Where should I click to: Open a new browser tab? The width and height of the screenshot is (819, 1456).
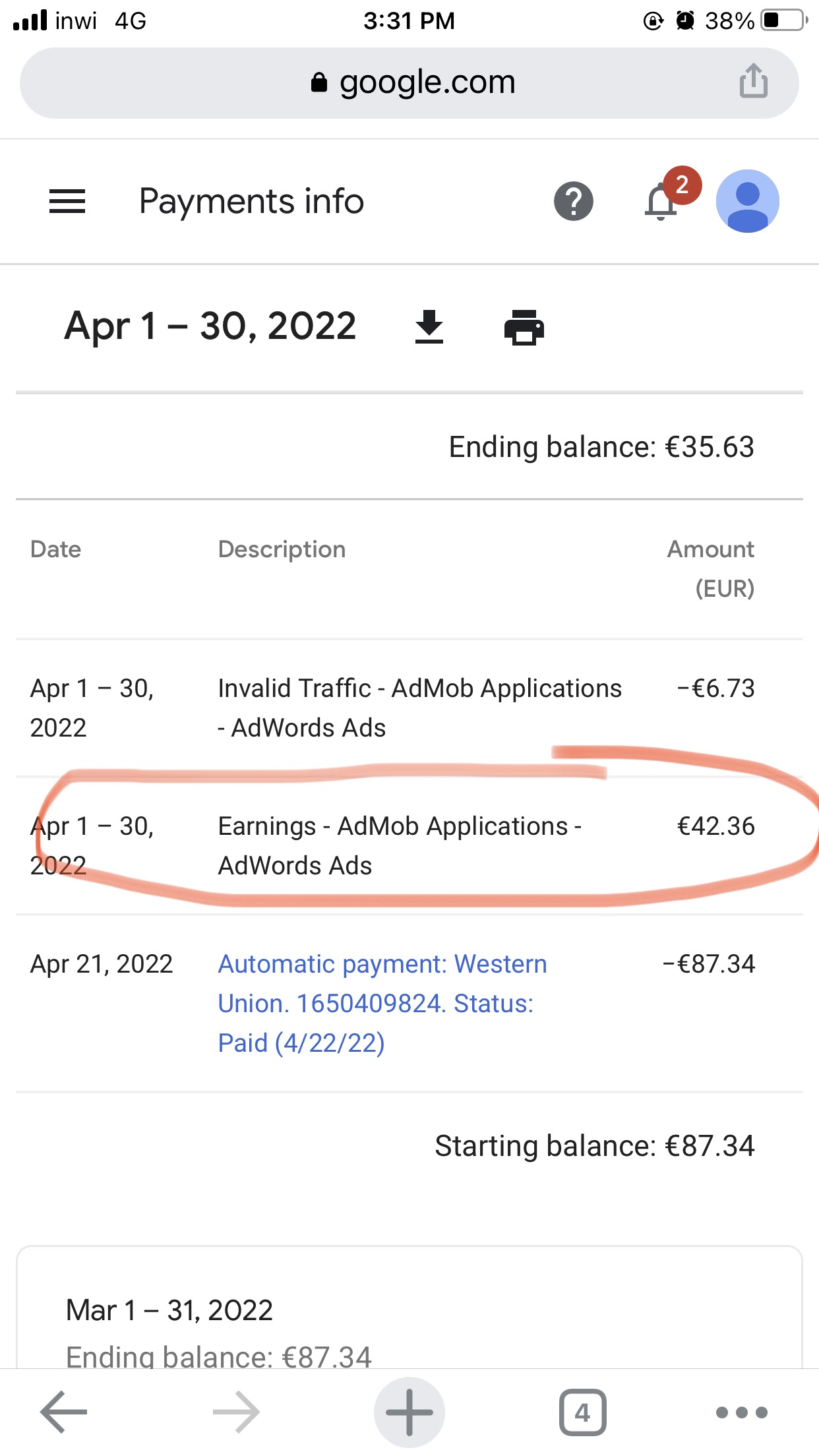click(409, 1412)
